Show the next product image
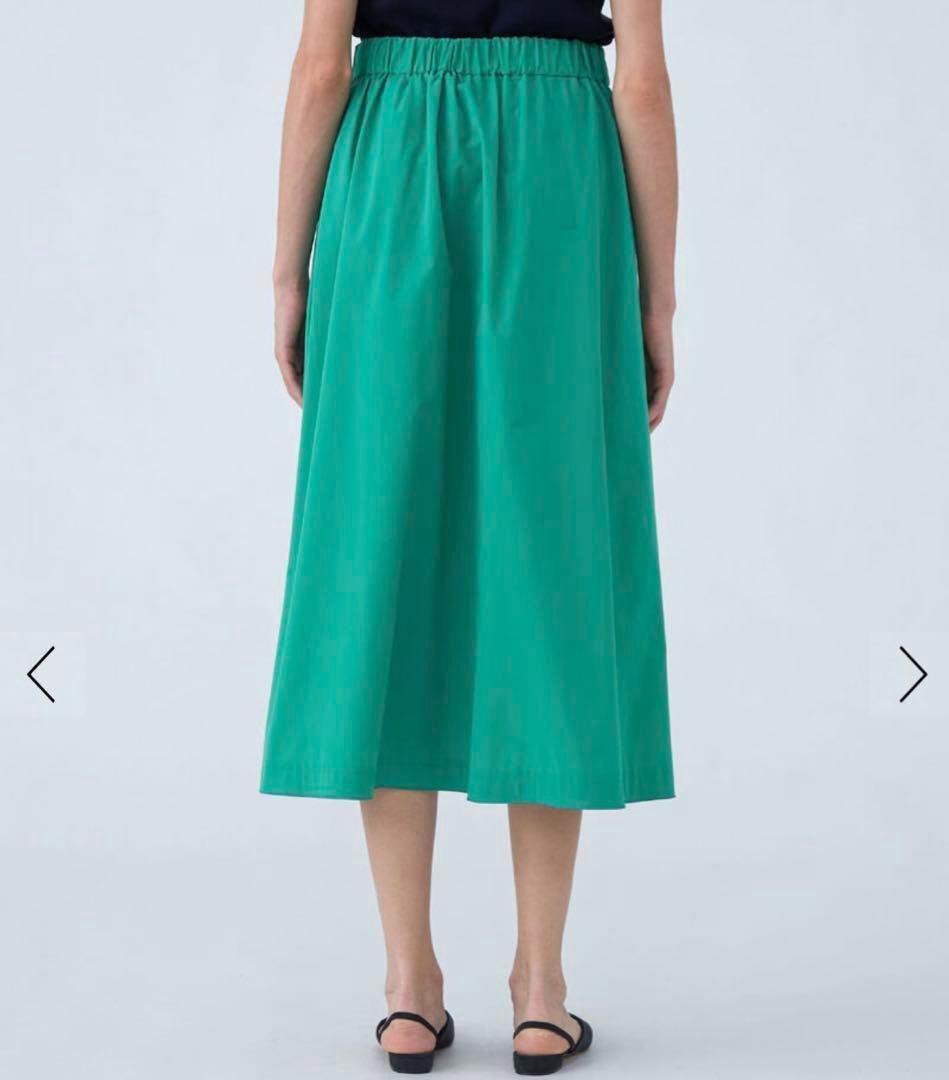 coord(911,674)
